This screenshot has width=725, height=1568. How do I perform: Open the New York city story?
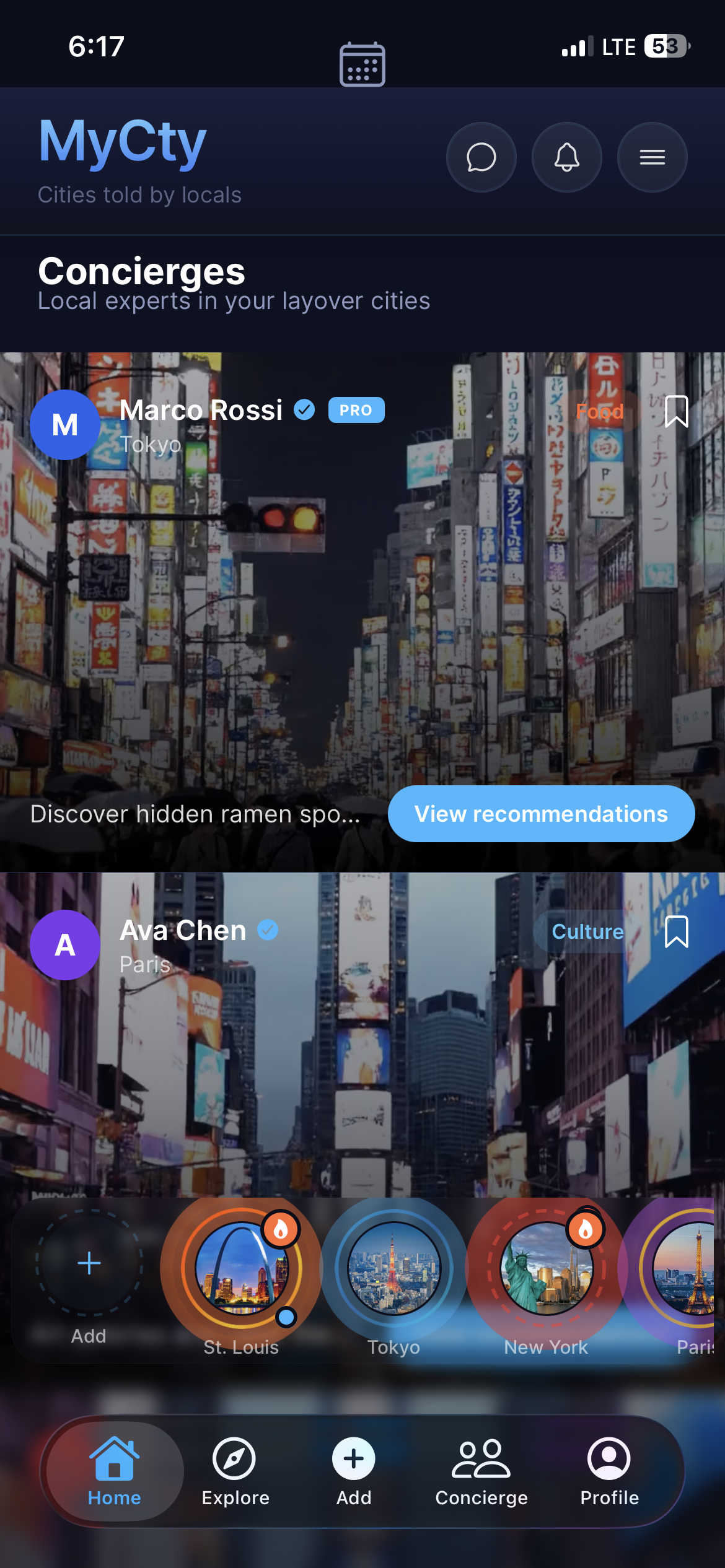click(x=546, y=1268)
